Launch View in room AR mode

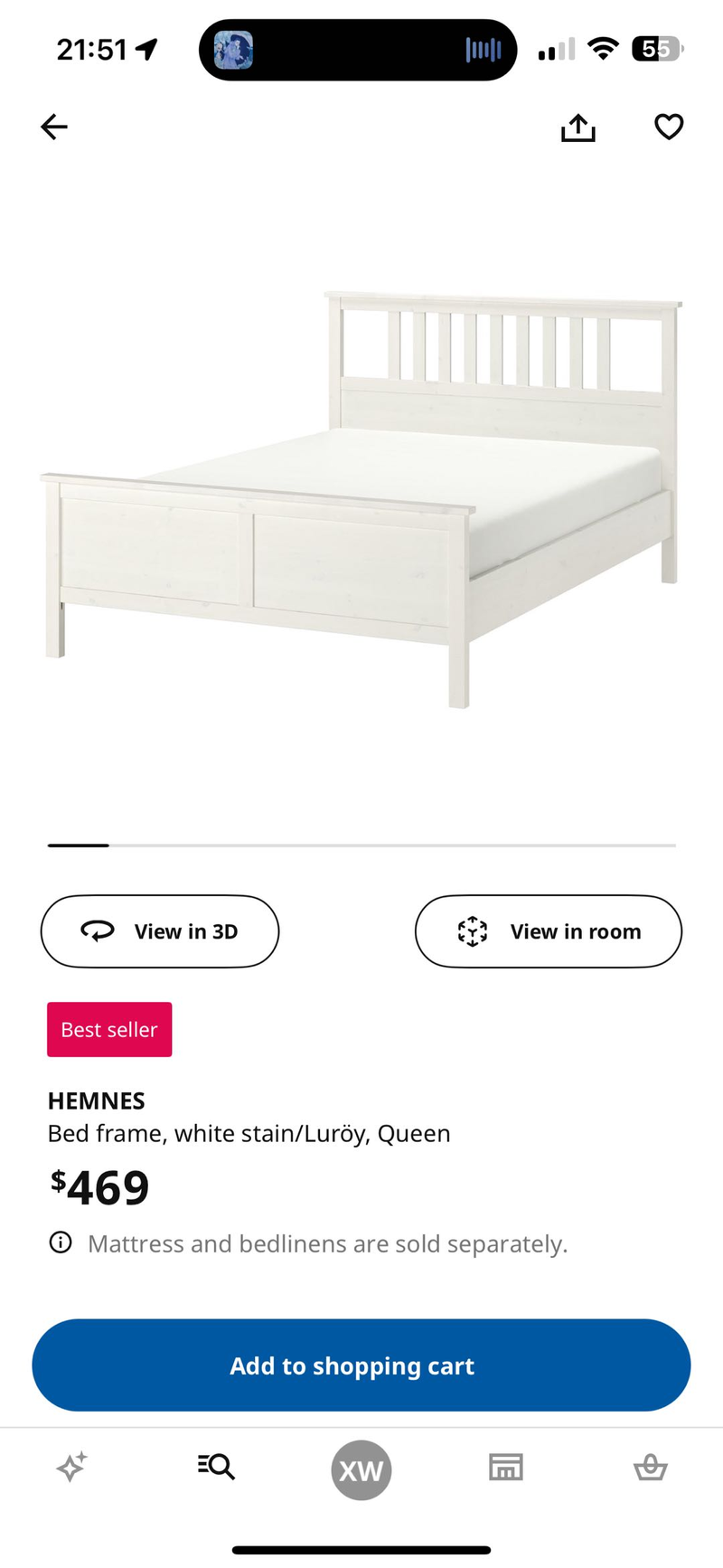point(548,931)
